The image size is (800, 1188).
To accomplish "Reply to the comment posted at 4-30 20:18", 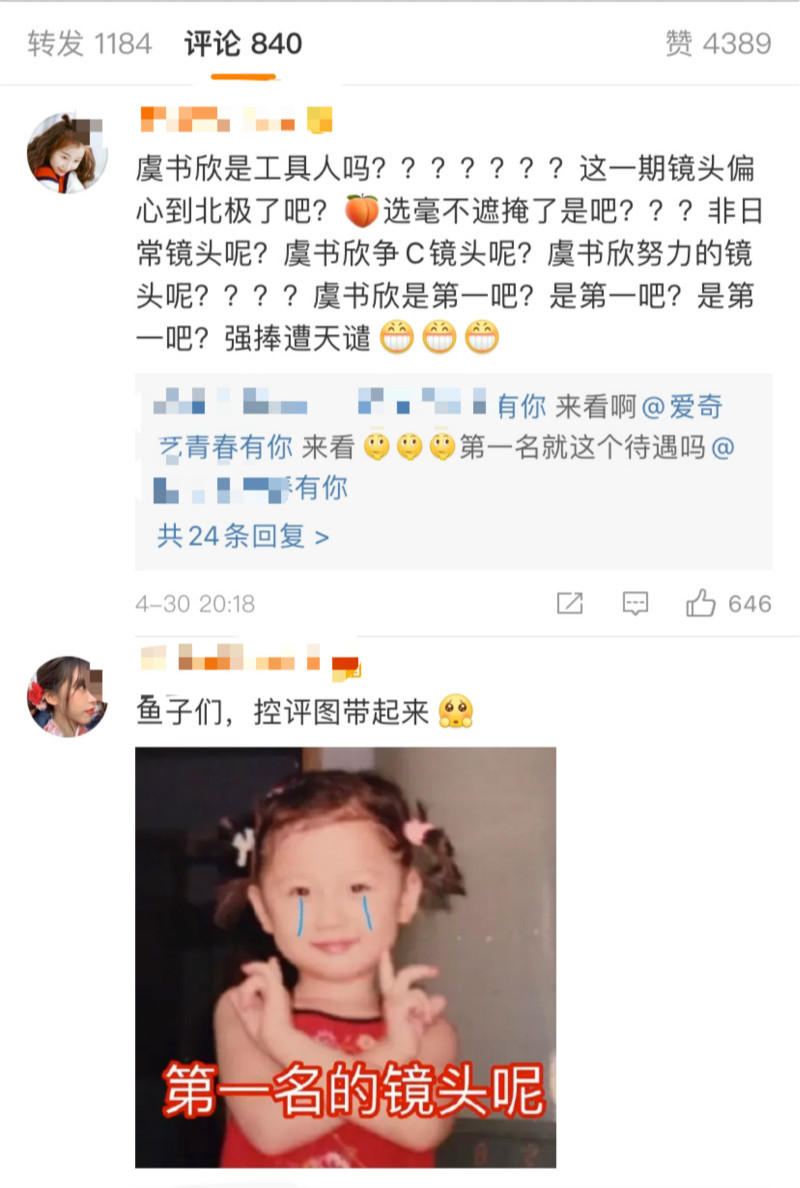I will [x=635, y=604].
